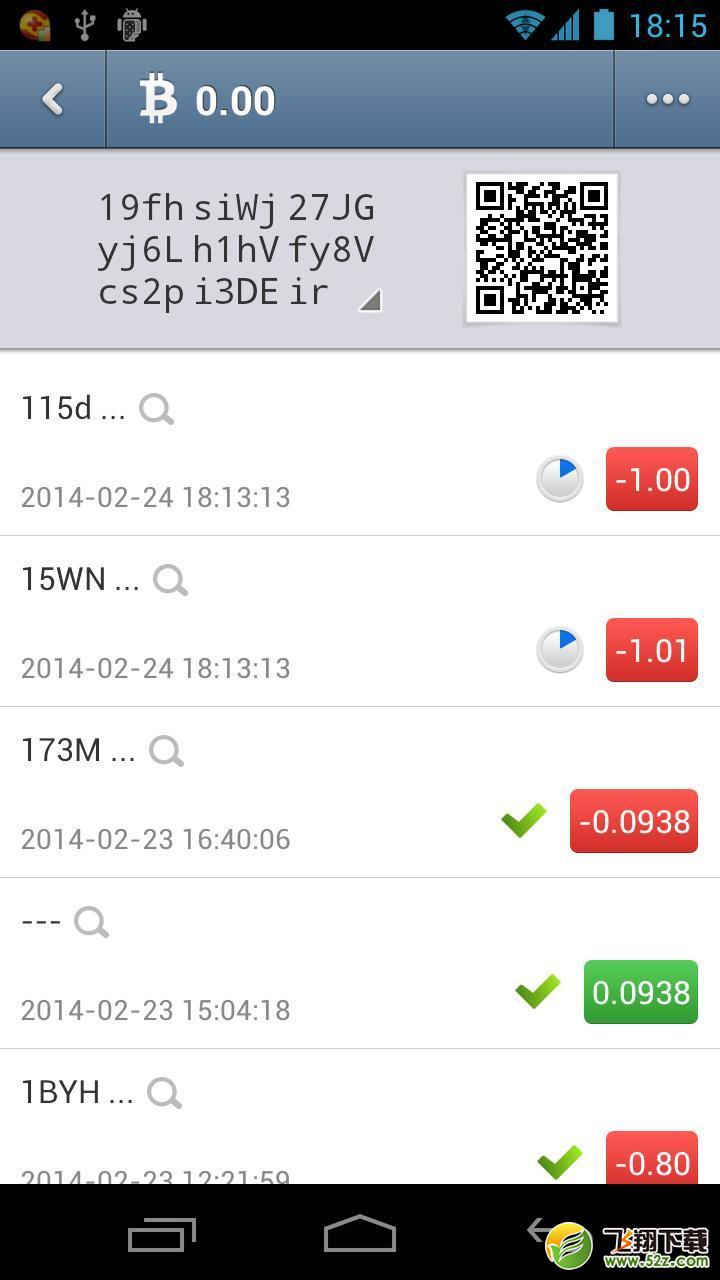The height and width of the screenshot is (1280, 720).
Task: Open the received 0.0938 transaction
Action: coord(360,963)
